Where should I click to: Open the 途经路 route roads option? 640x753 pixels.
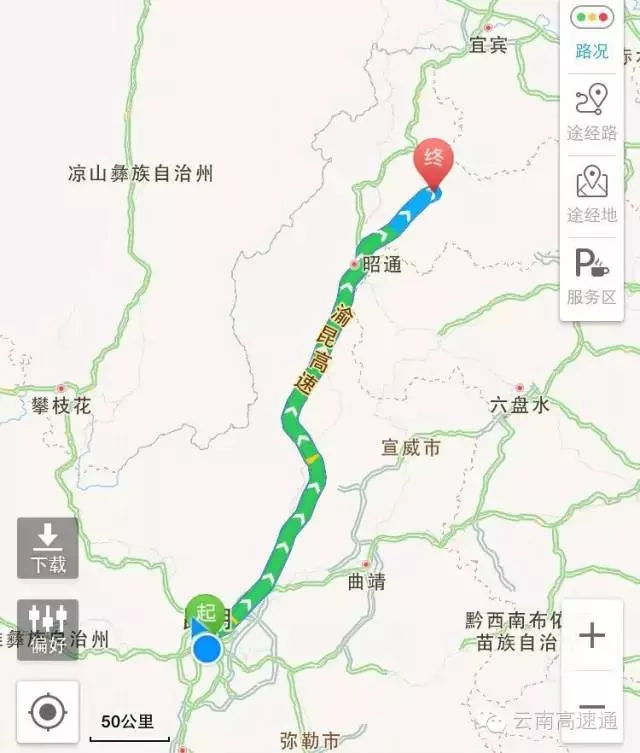click(592, 112)
